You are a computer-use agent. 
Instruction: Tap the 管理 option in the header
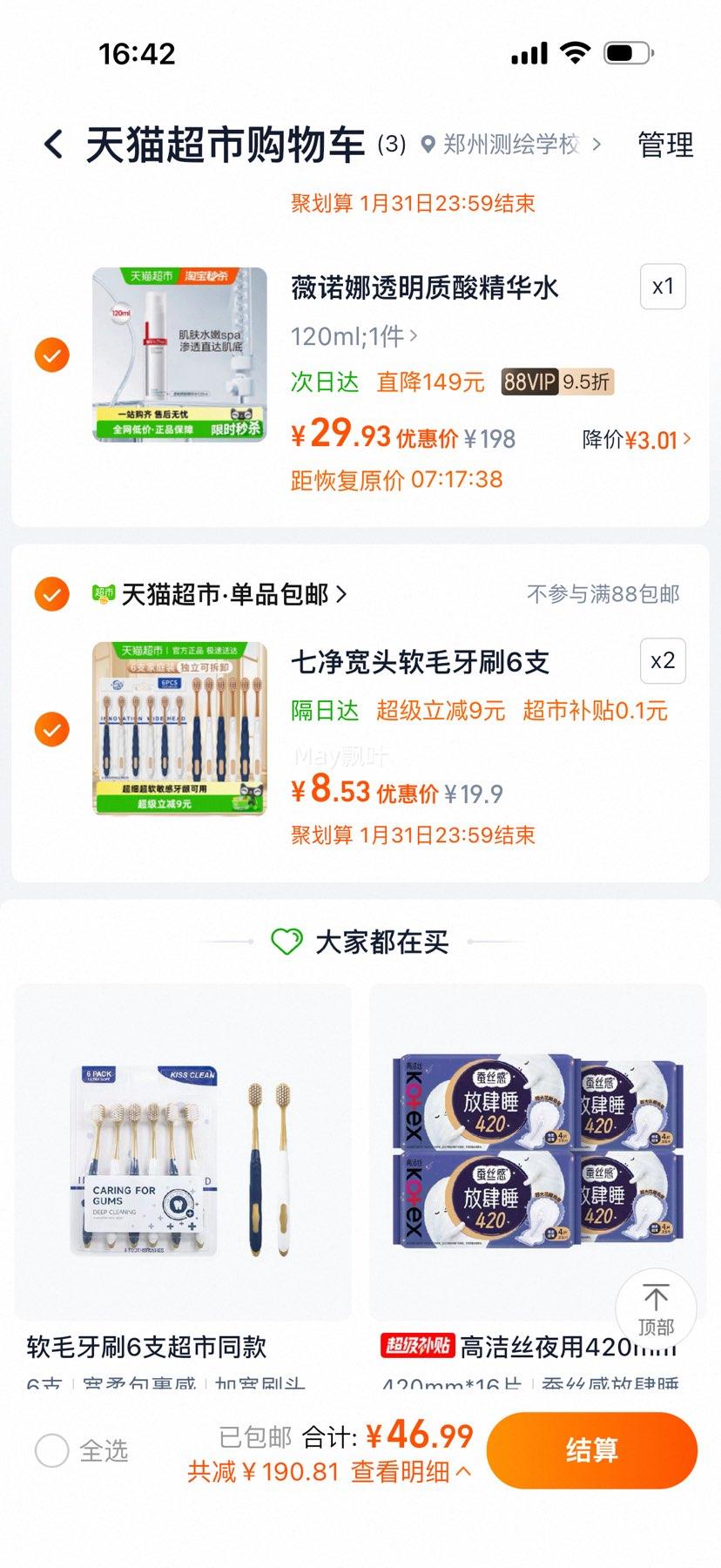coord(665,144)
